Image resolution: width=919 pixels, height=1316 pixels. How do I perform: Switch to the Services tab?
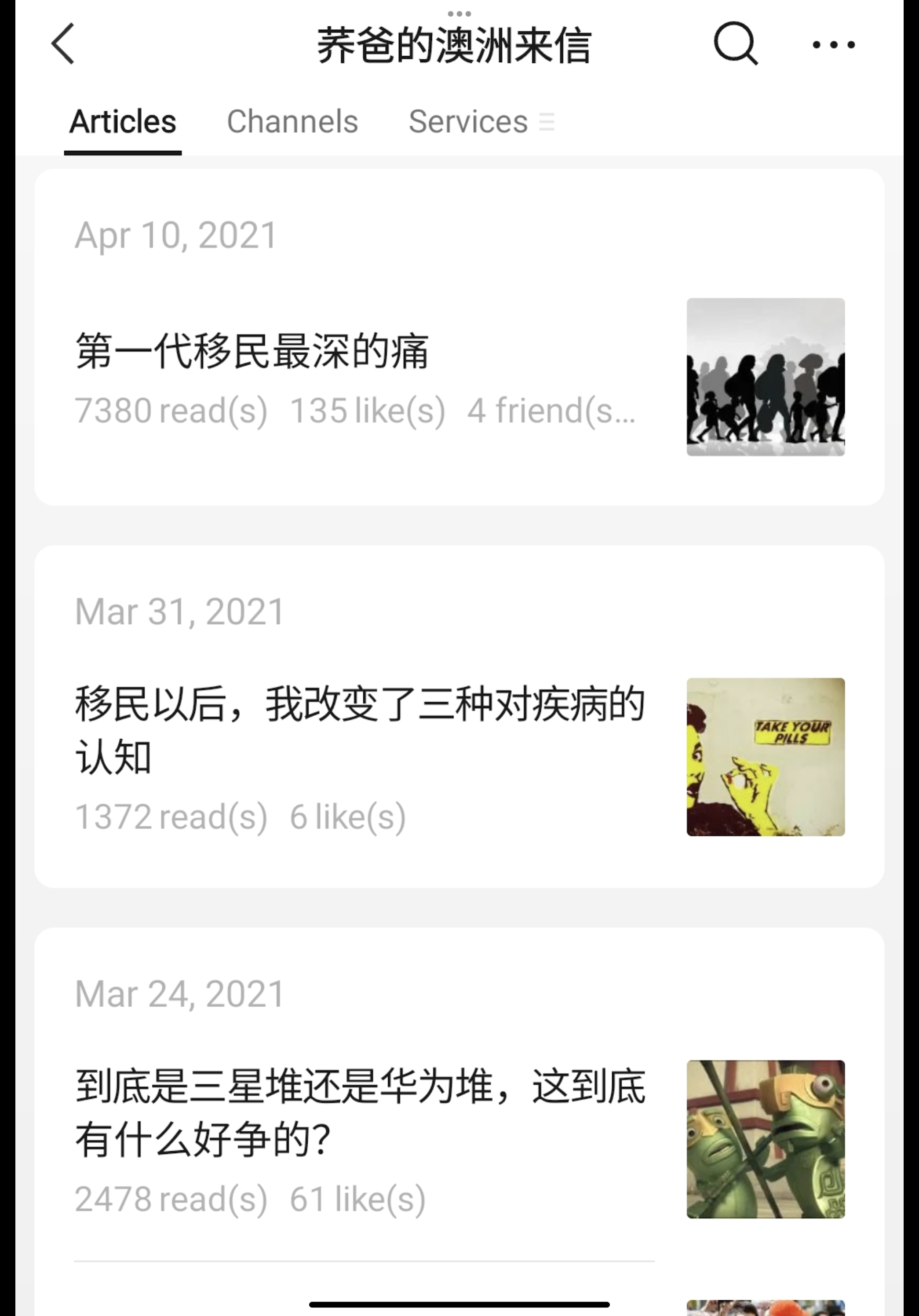click(469, 122)
